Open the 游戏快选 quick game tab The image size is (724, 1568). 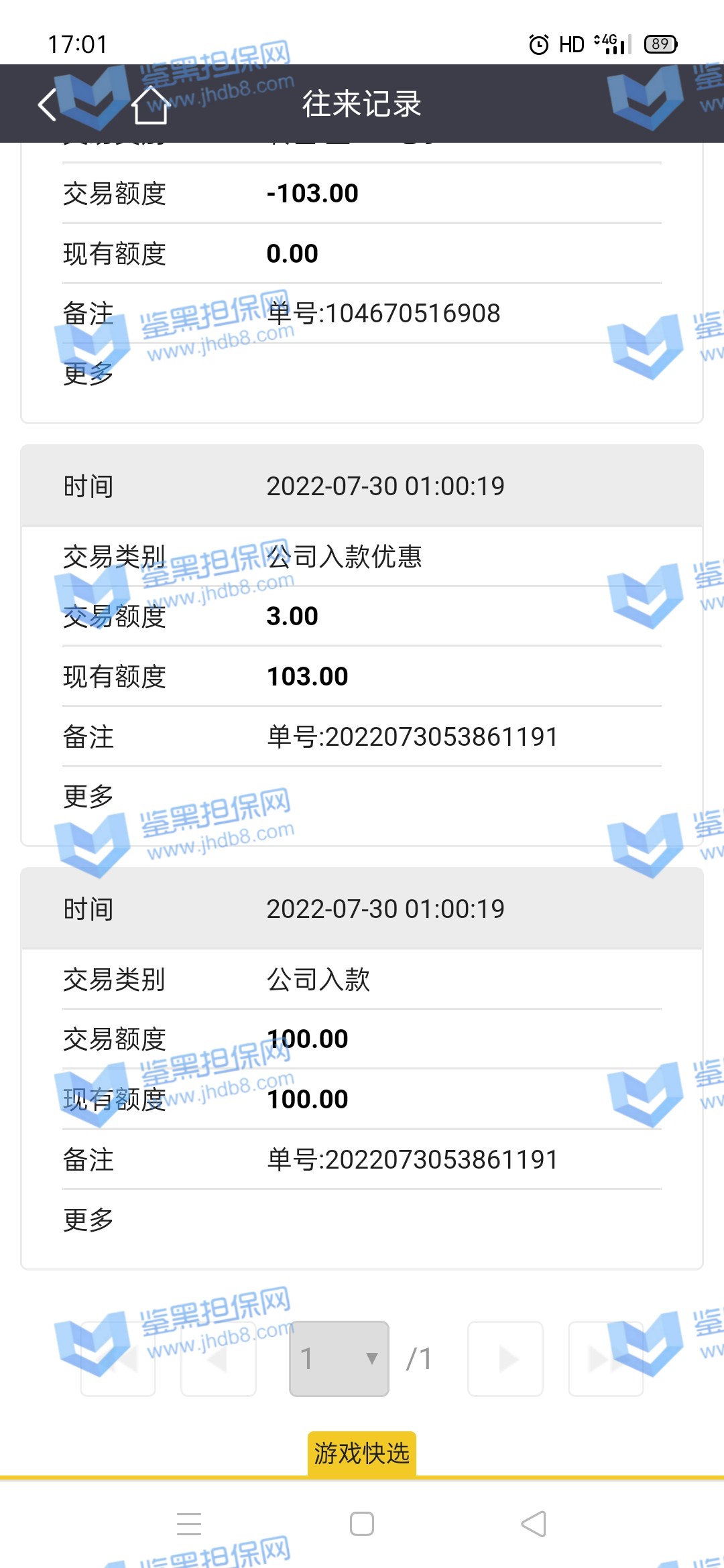(362, 1453)
